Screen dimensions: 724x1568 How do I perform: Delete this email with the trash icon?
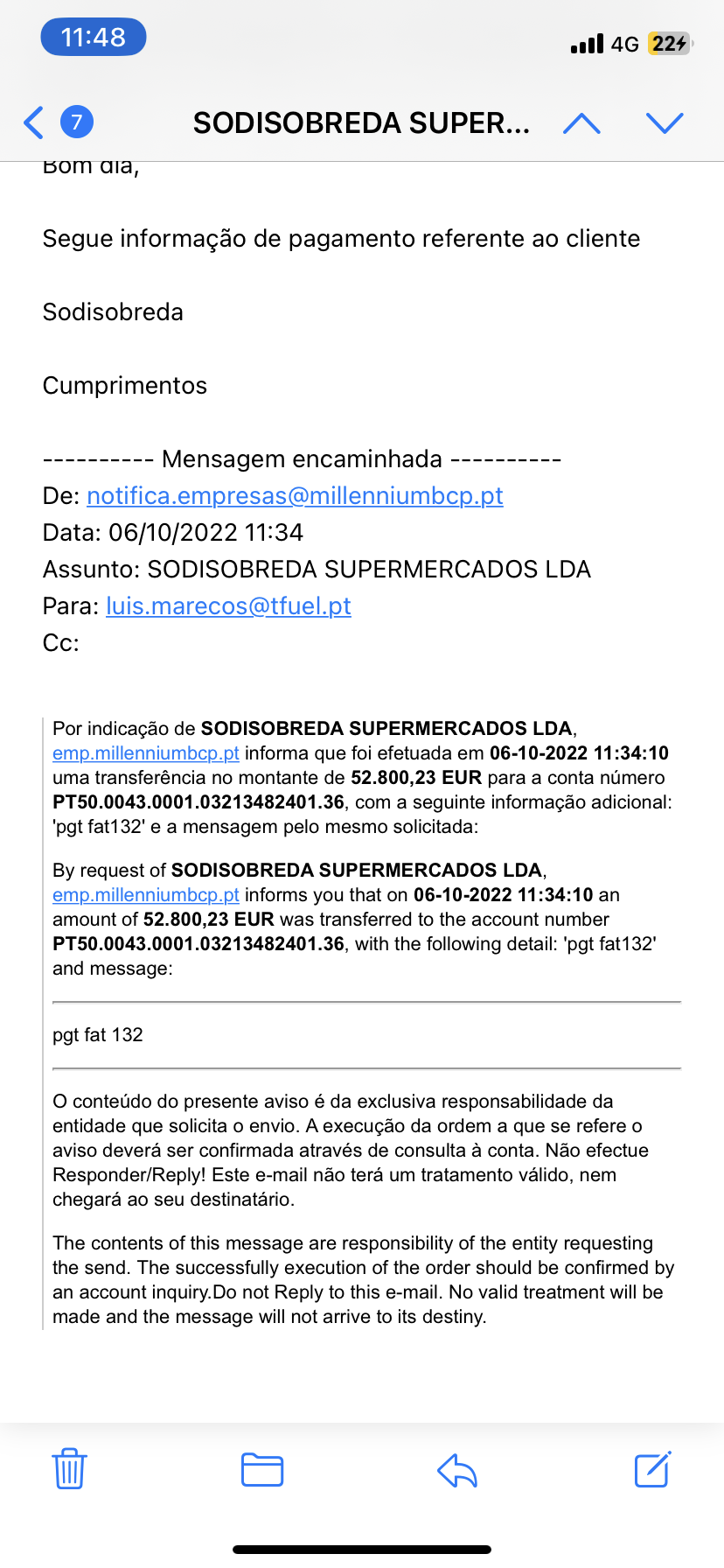click(70, 1469)
